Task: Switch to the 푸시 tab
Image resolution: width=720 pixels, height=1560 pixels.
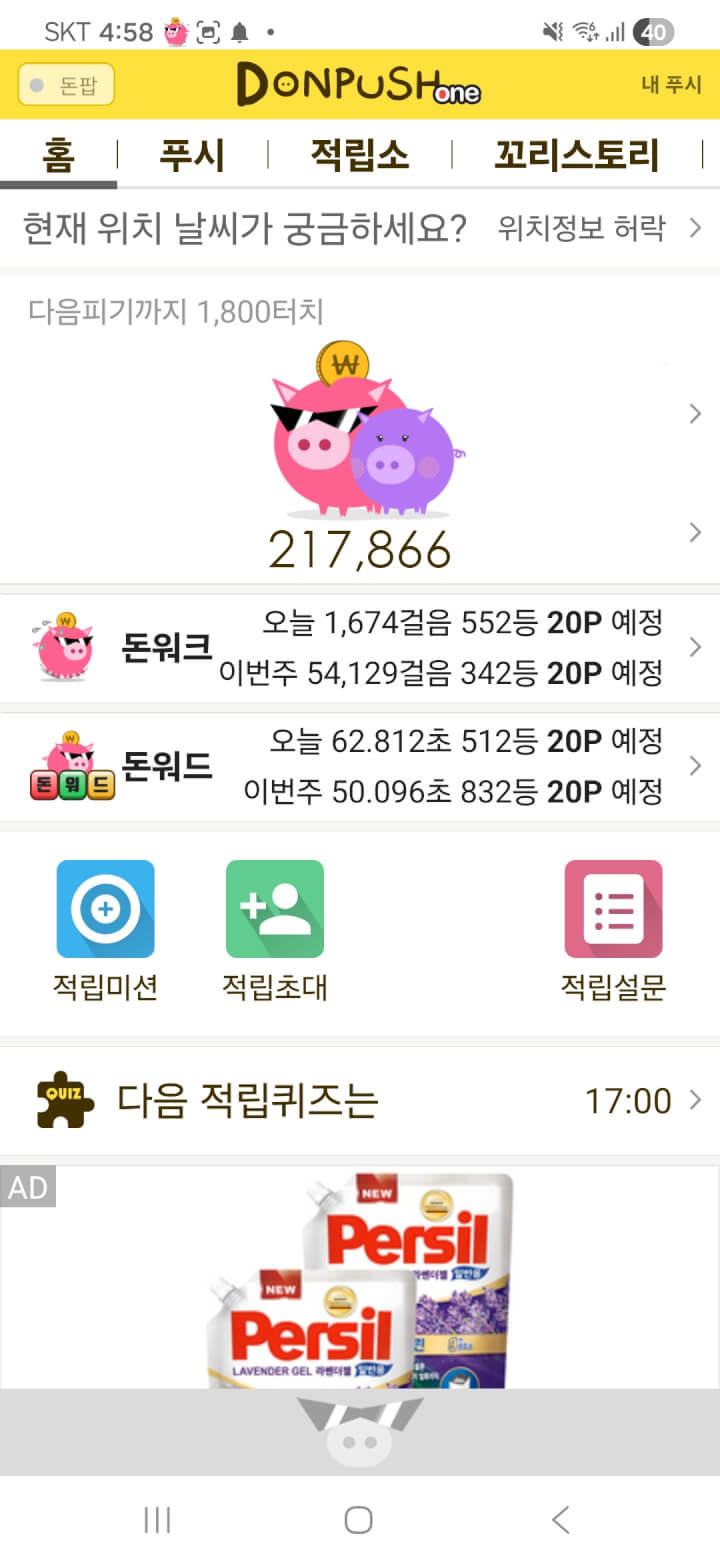Action: point(192,156)
